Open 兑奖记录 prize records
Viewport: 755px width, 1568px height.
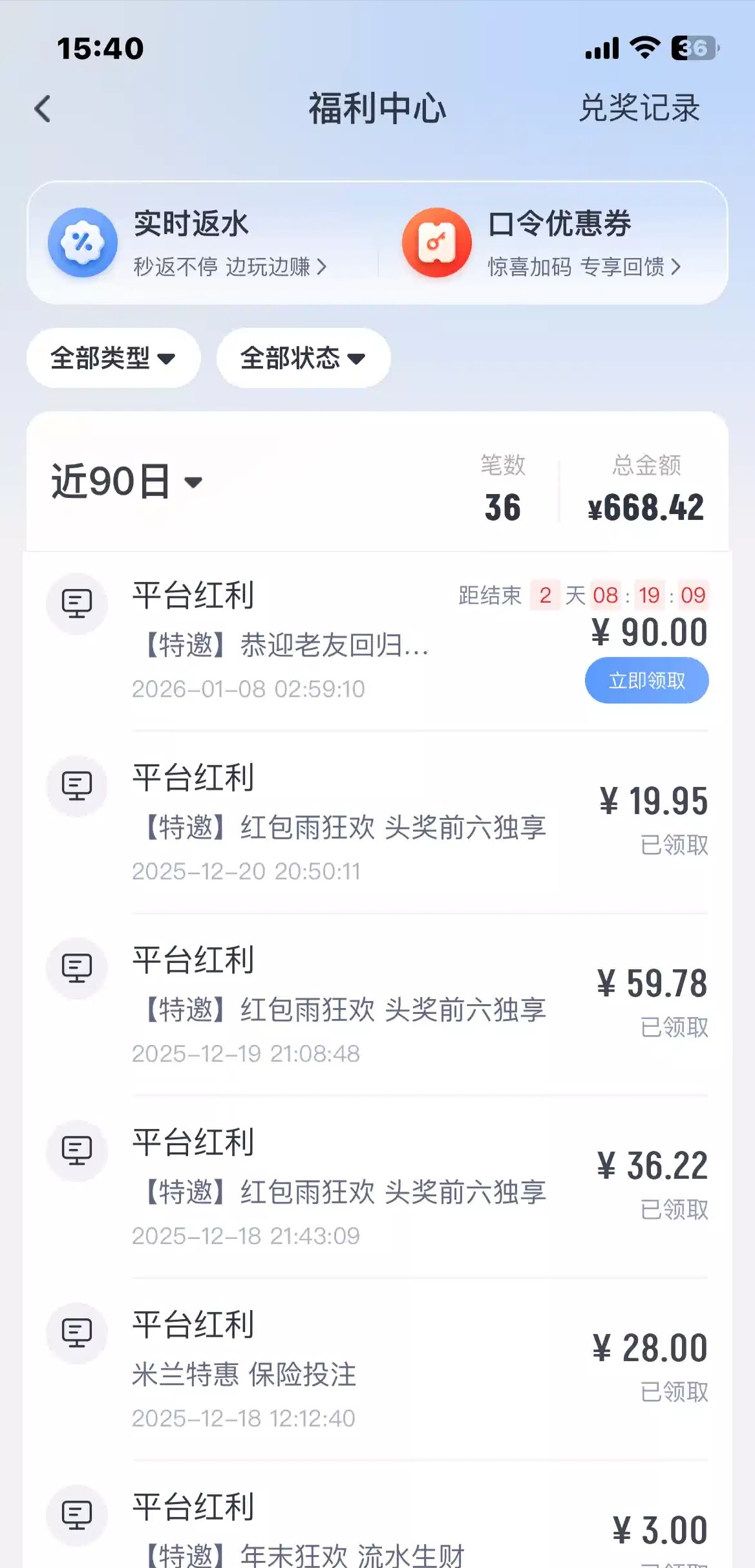[639, 108]
